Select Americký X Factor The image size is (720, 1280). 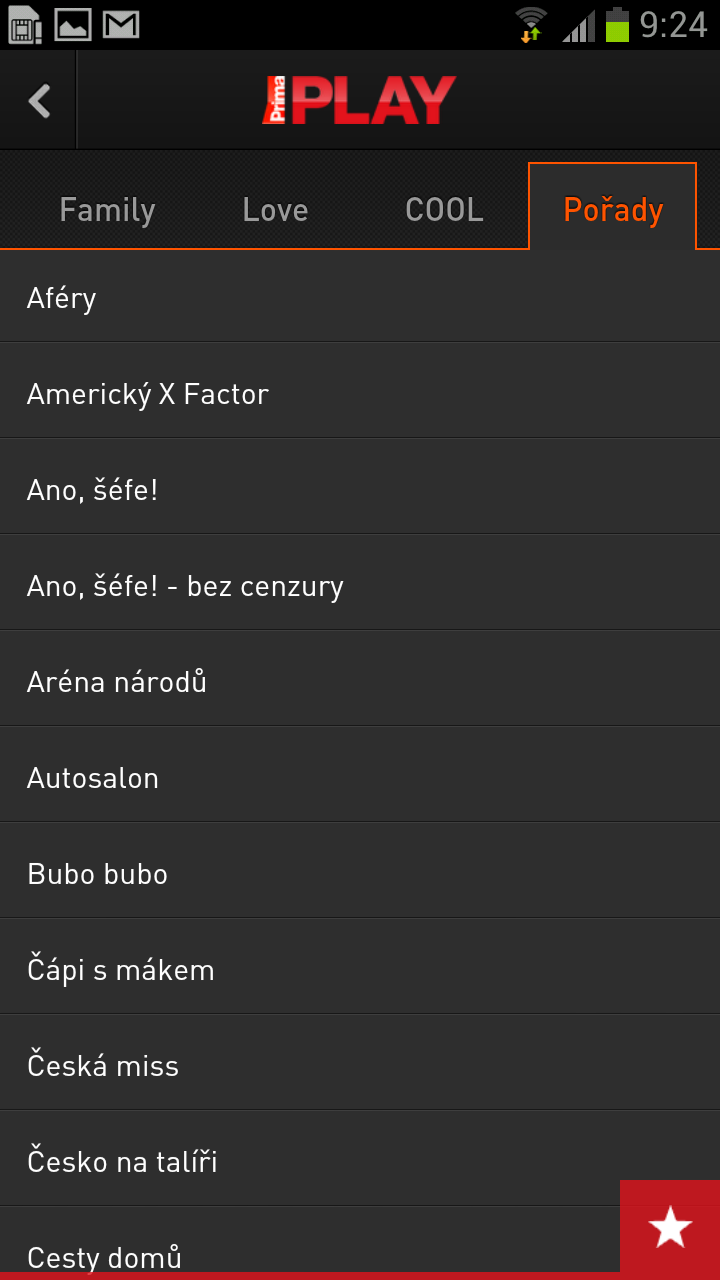147,393
